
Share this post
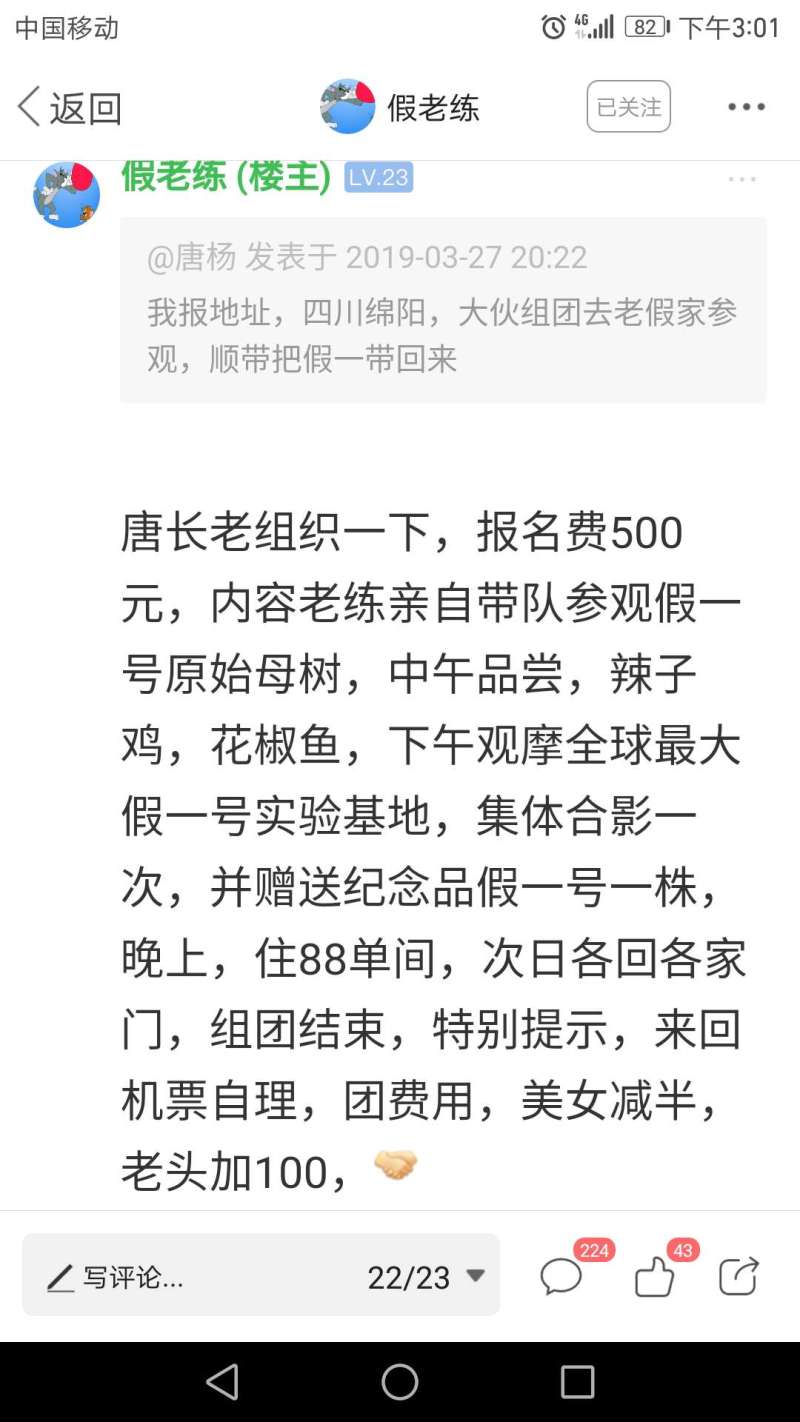point(739,1277)
